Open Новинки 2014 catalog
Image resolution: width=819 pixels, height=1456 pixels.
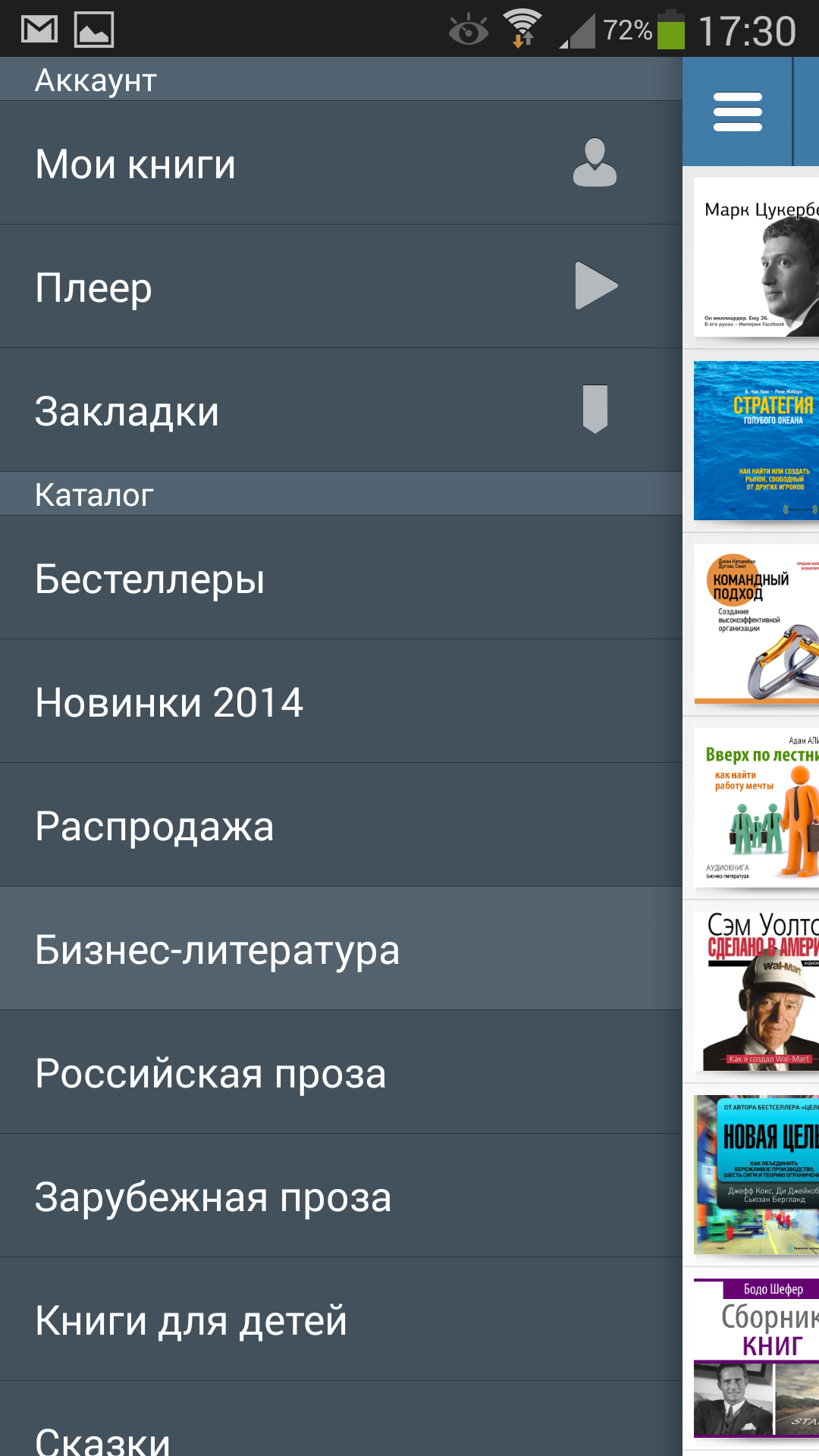point(341,701)
